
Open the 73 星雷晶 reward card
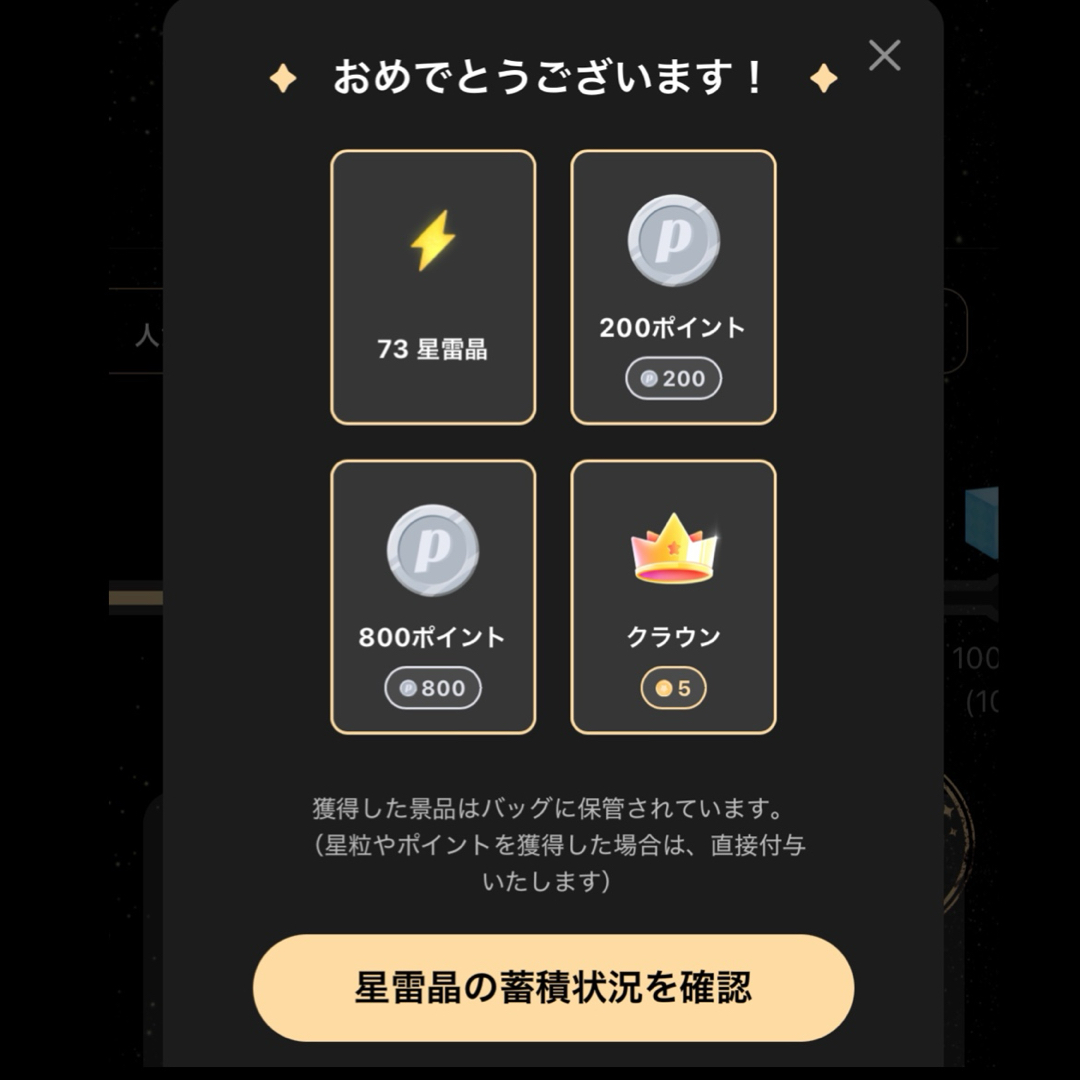pos(433,288)
